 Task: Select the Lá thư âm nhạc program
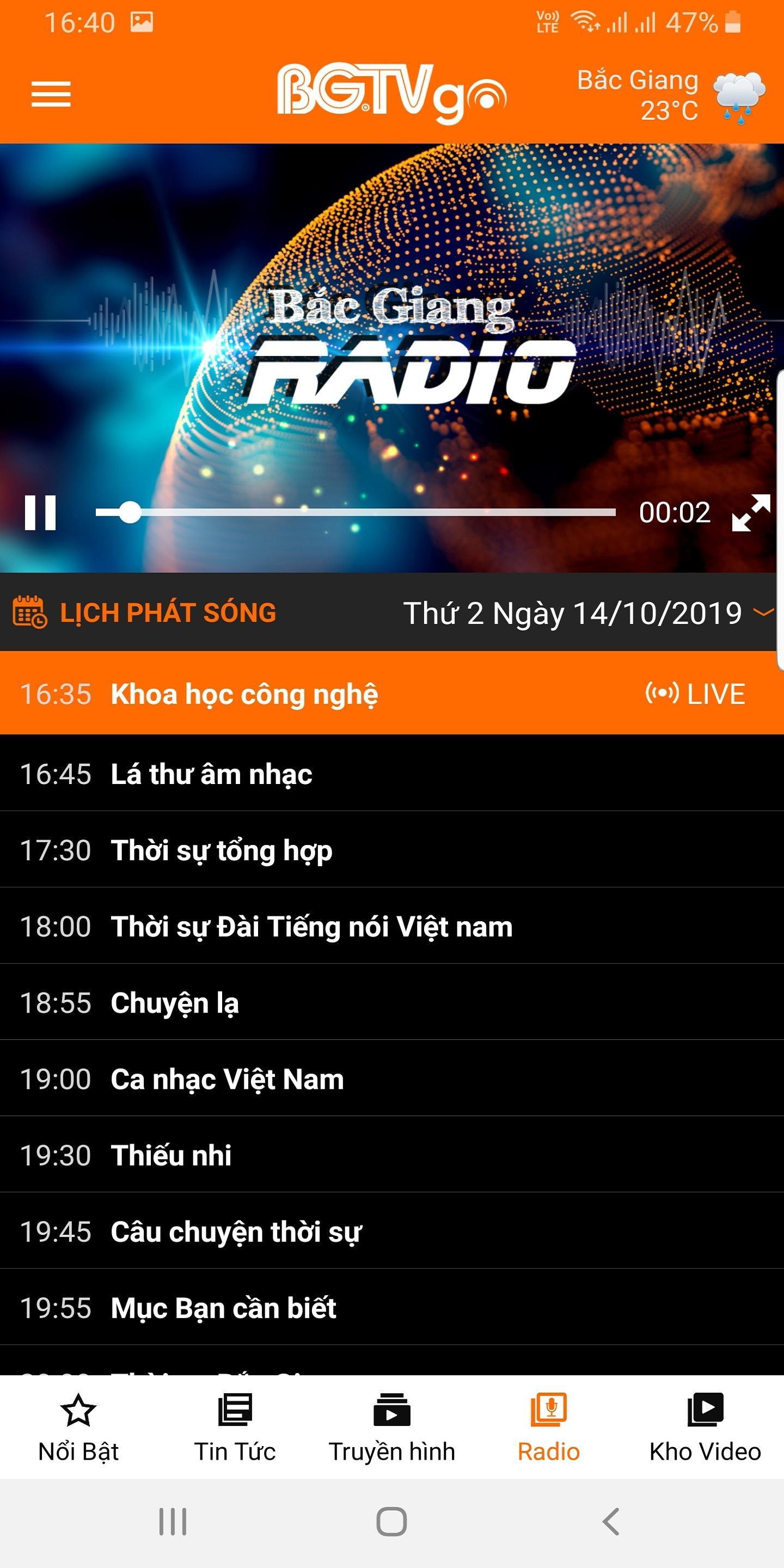211,774
